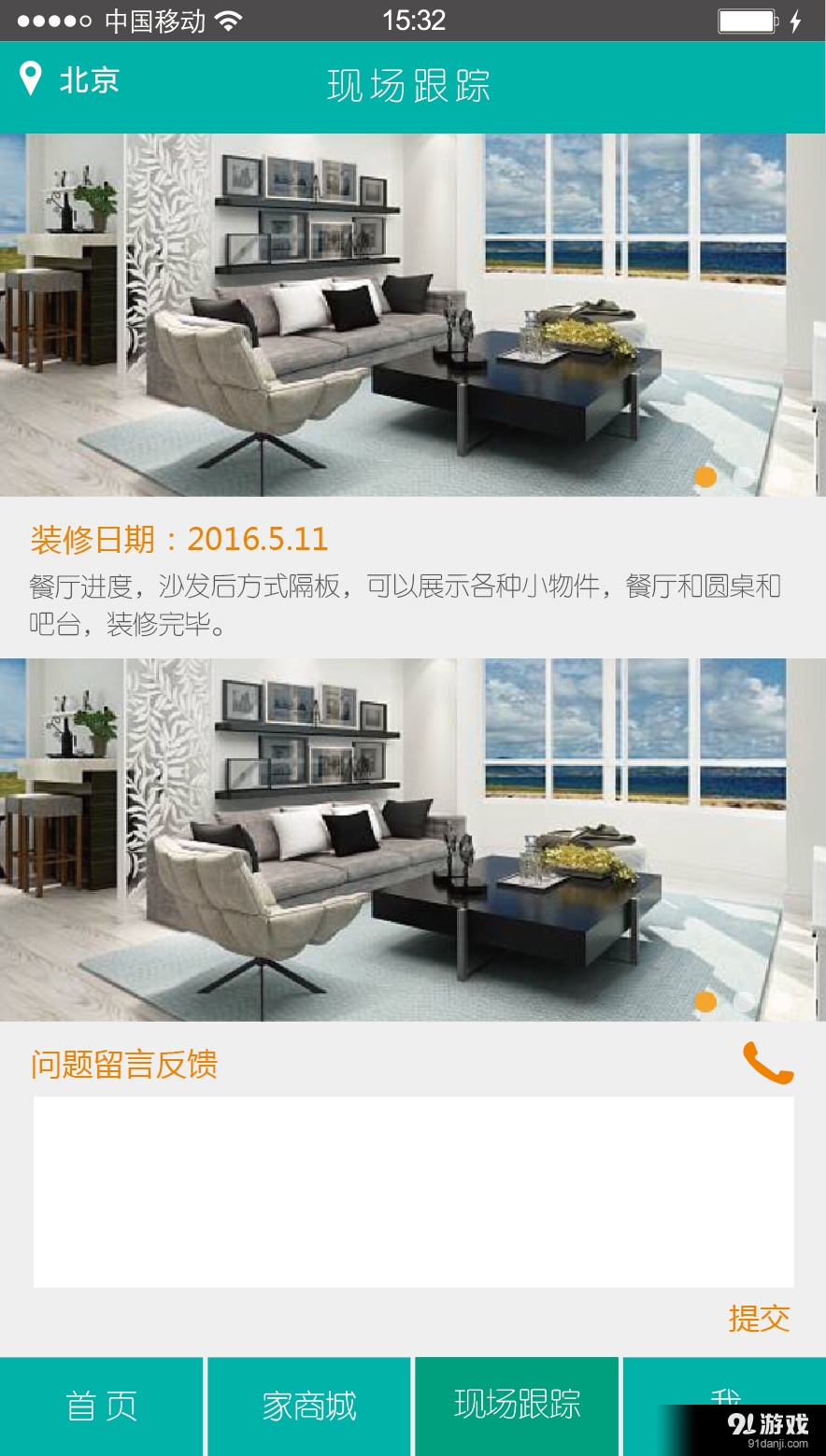The height and width of the screenshot is (1456, 826).
Task: Switch to the 首页 tab
Action: [x=101, y=1406]
